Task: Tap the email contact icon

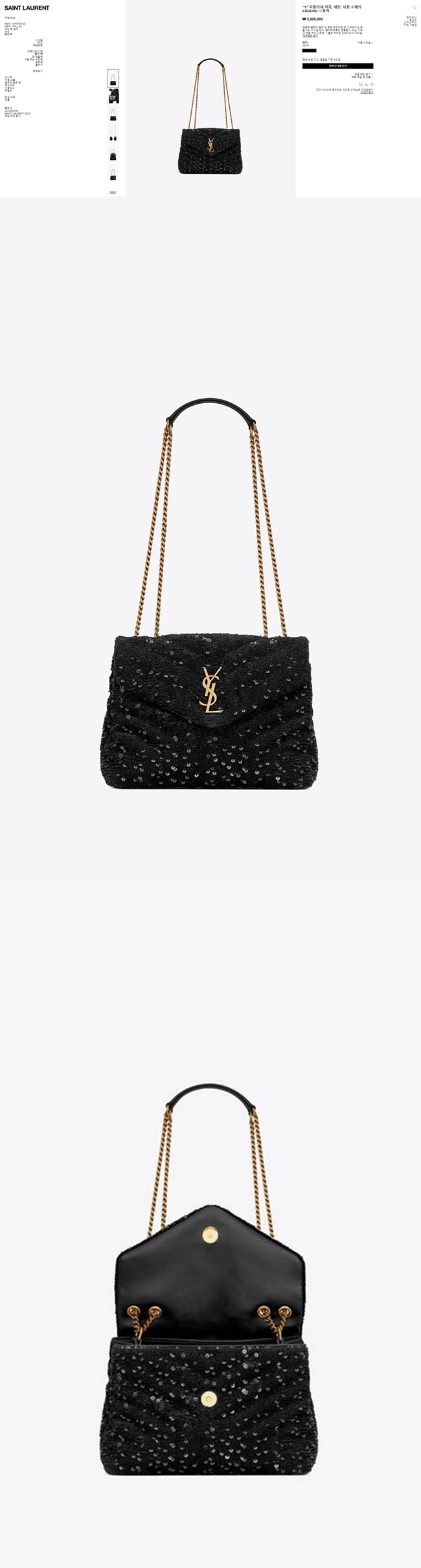Action: coord(361,84)
